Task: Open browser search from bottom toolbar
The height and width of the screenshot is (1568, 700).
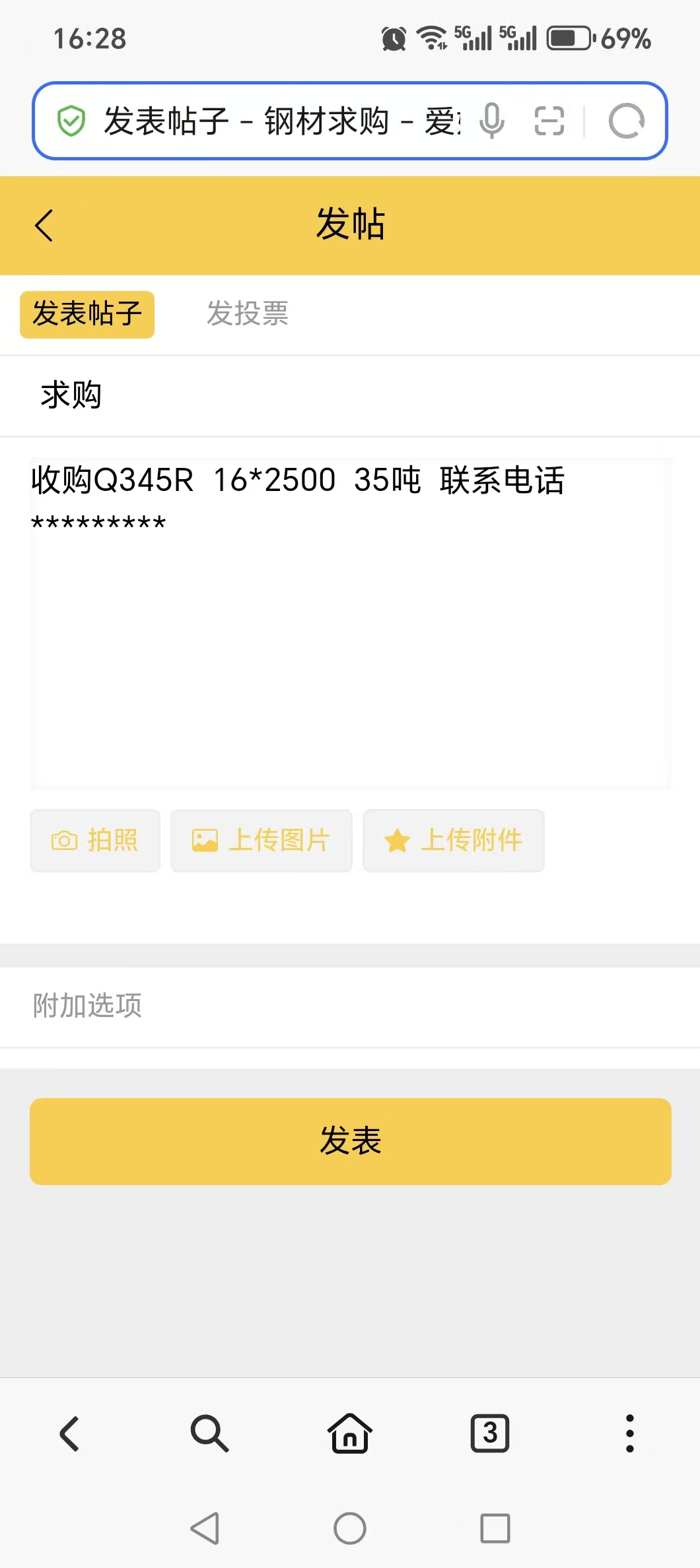Action: [x=209, y=1433]
